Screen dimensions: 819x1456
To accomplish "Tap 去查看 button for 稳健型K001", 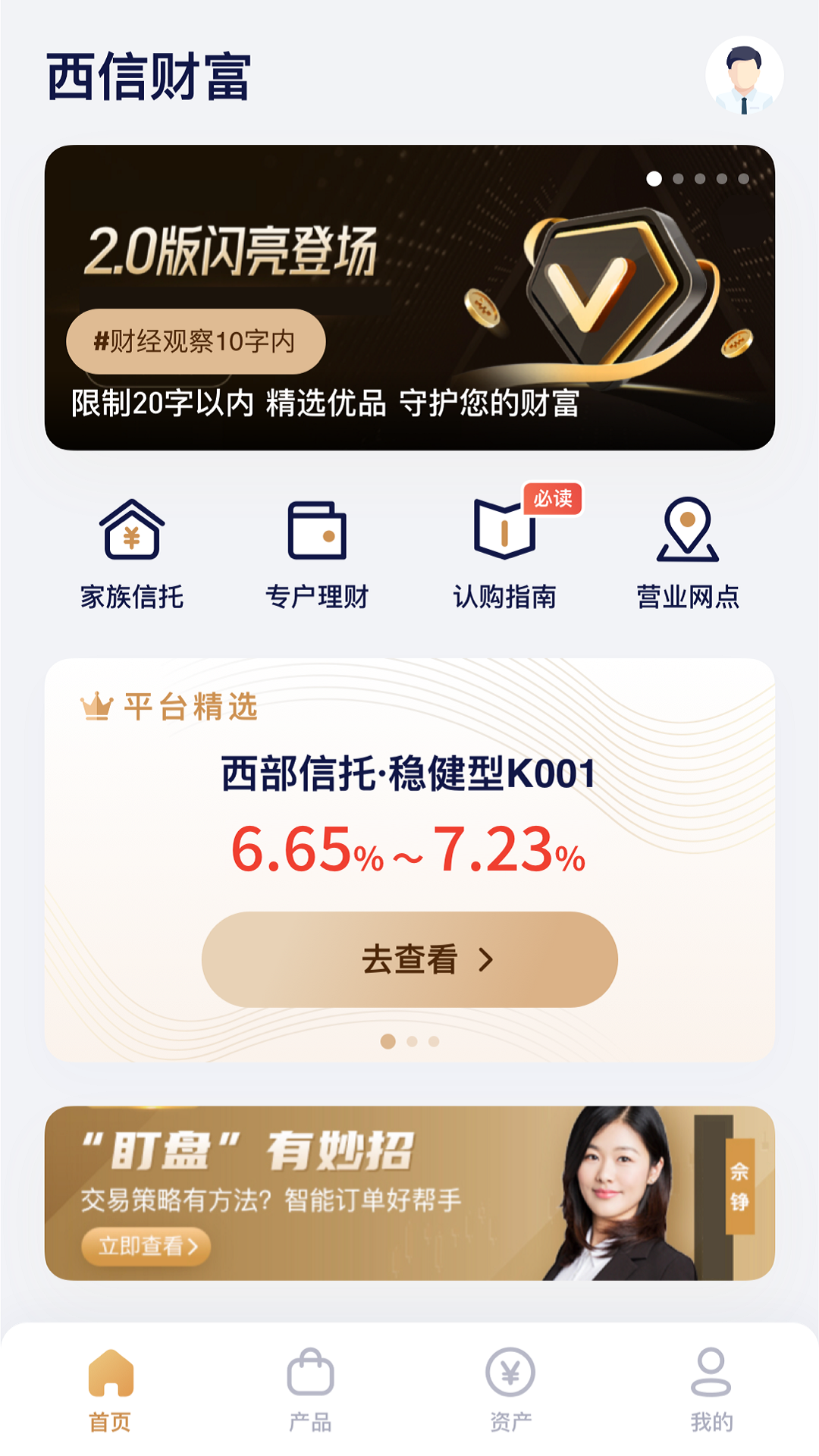I will 409,959.
